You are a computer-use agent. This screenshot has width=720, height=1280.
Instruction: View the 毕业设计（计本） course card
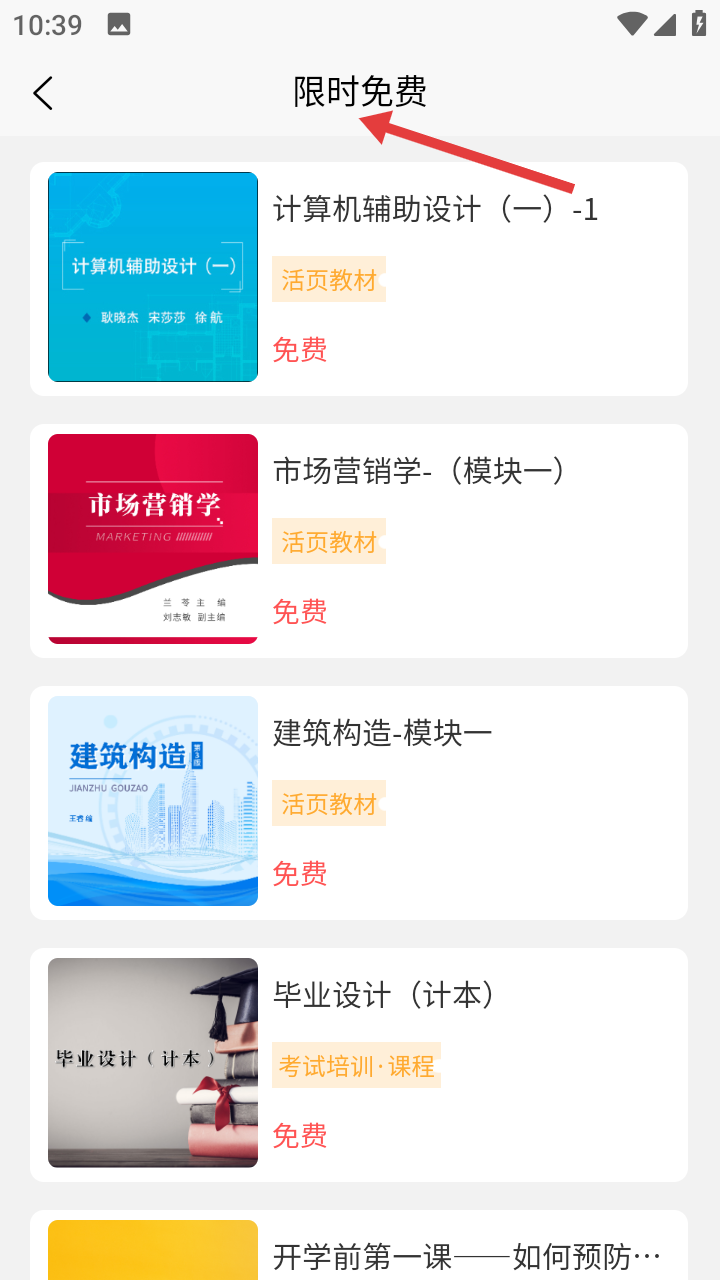pos(358,1065)
